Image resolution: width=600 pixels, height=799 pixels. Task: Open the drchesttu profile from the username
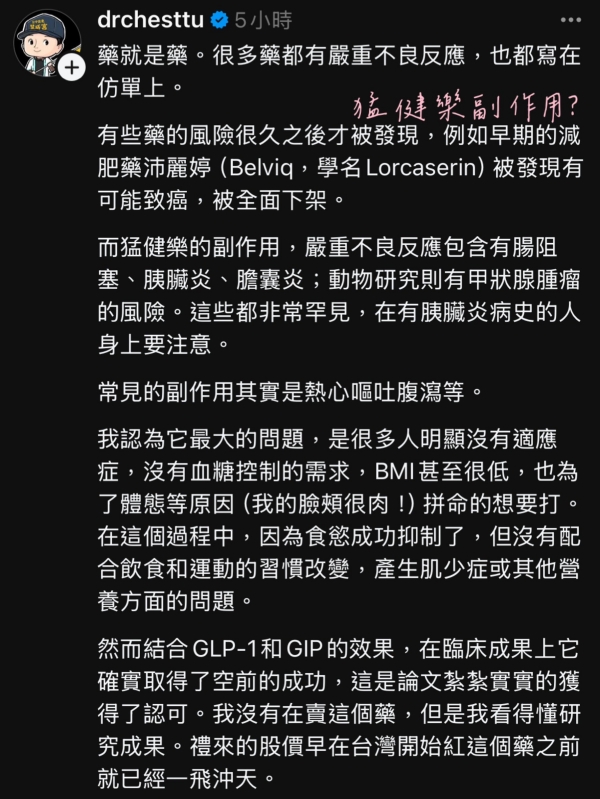click(152, 20)
